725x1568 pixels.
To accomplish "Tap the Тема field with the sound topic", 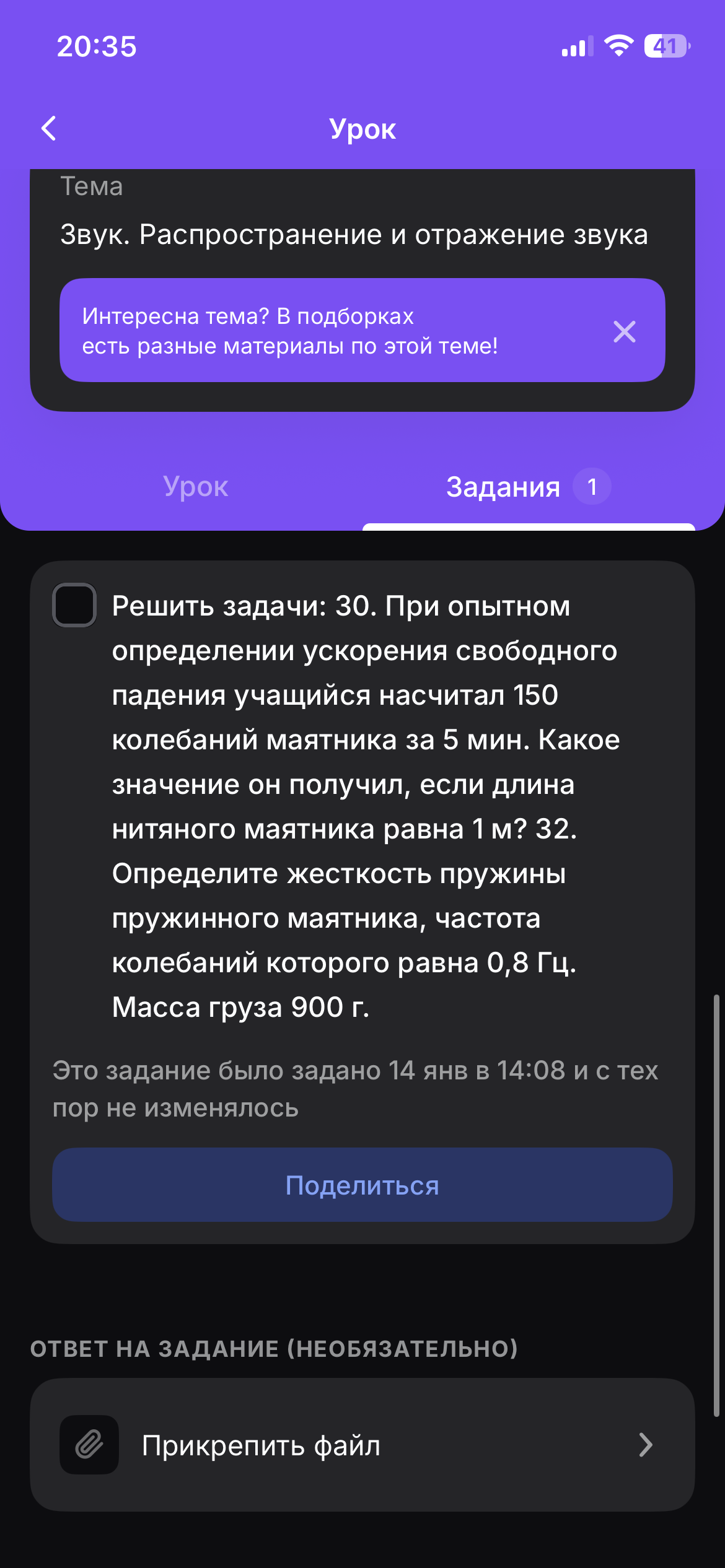I will click(354, 234).
